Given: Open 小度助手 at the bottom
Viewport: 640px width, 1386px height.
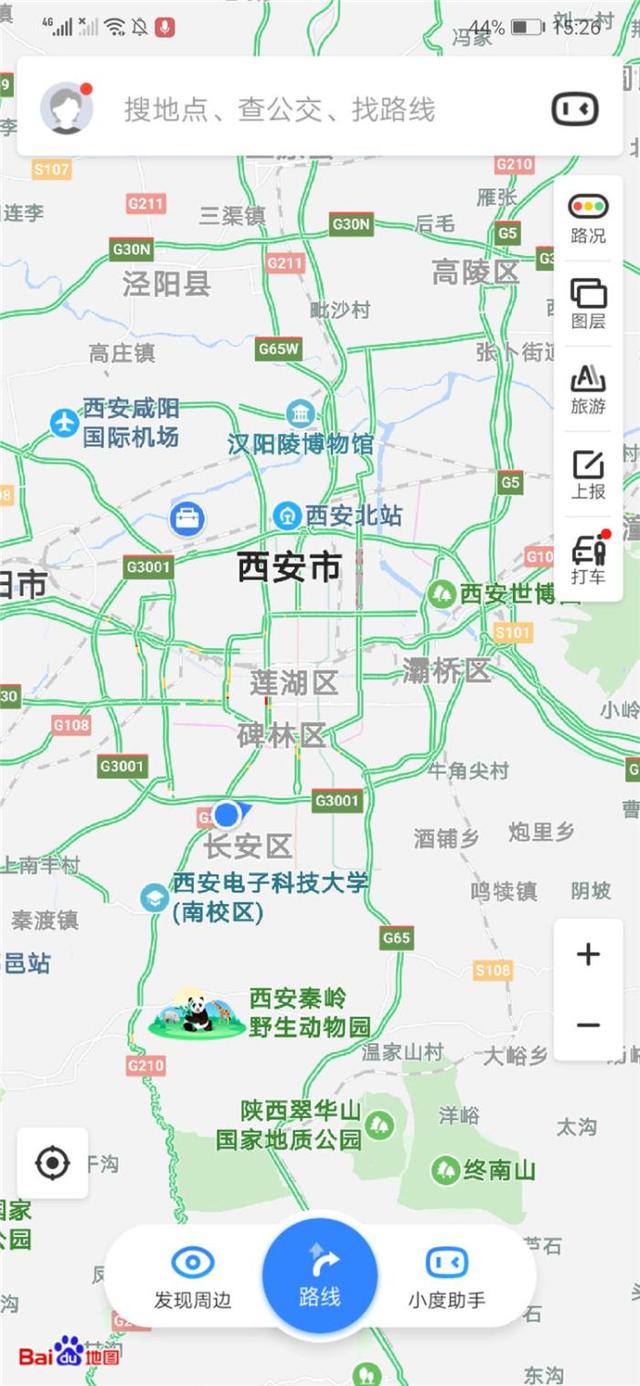Looking at the screenshot, I should [446, 1277].
